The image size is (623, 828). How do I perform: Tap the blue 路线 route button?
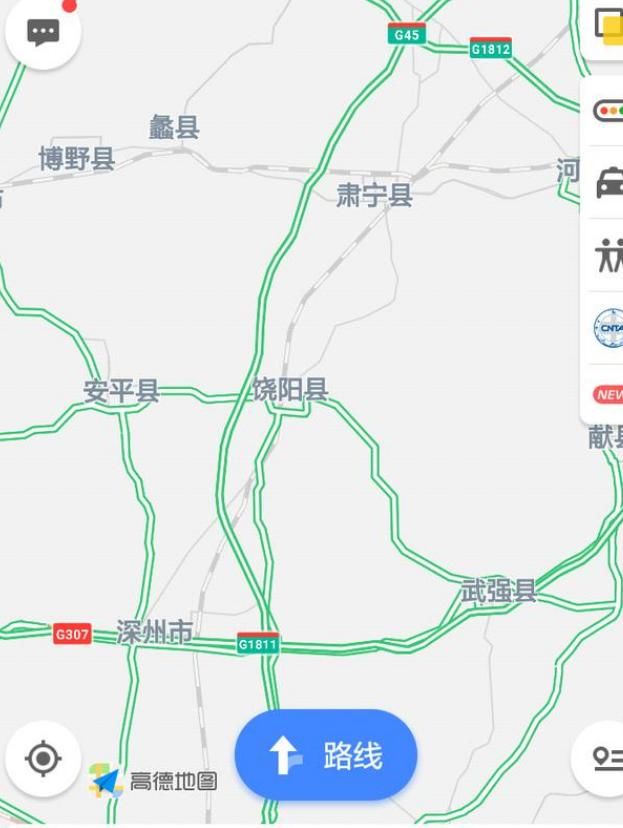pos(325,755)
